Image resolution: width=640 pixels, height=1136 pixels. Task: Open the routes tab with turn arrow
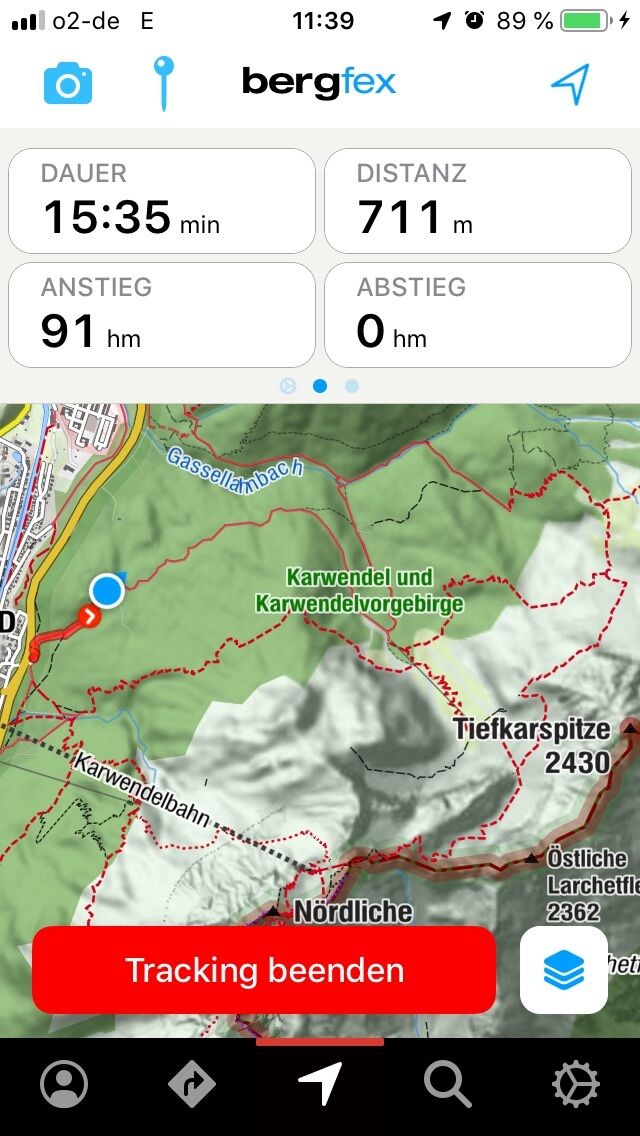point(192,1085)
